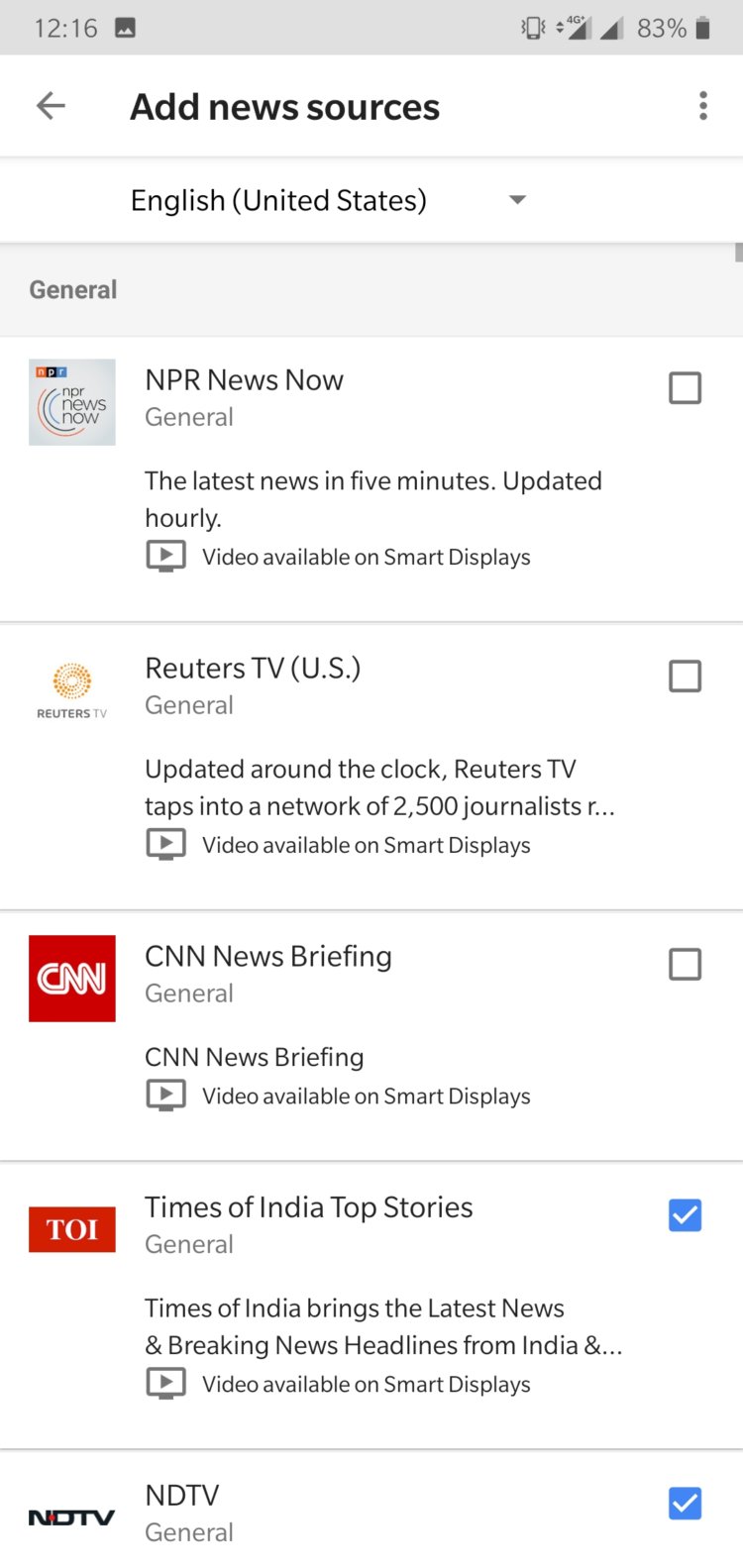Open the three-dot overflow menu
This screenshot has width=743, height=1568.
(703, 105)
